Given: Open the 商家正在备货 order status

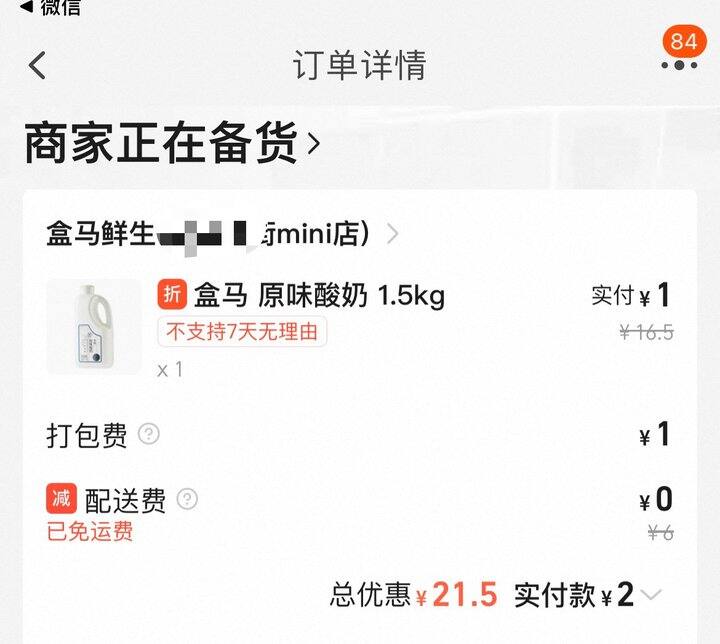Looking at the screenshot, I should coord(172,143).
